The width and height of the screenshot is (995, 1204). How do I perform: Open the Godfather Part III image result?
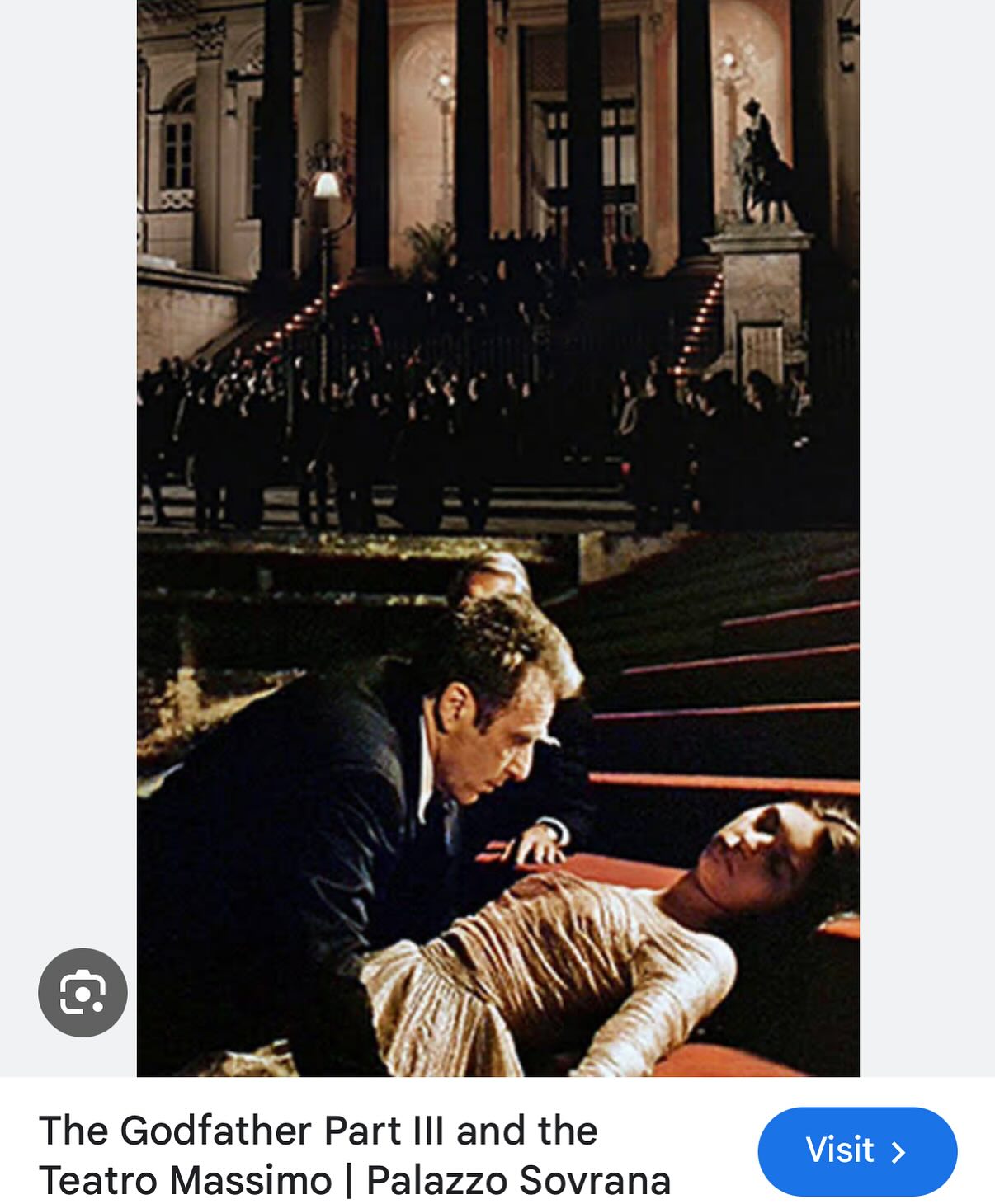497,536
